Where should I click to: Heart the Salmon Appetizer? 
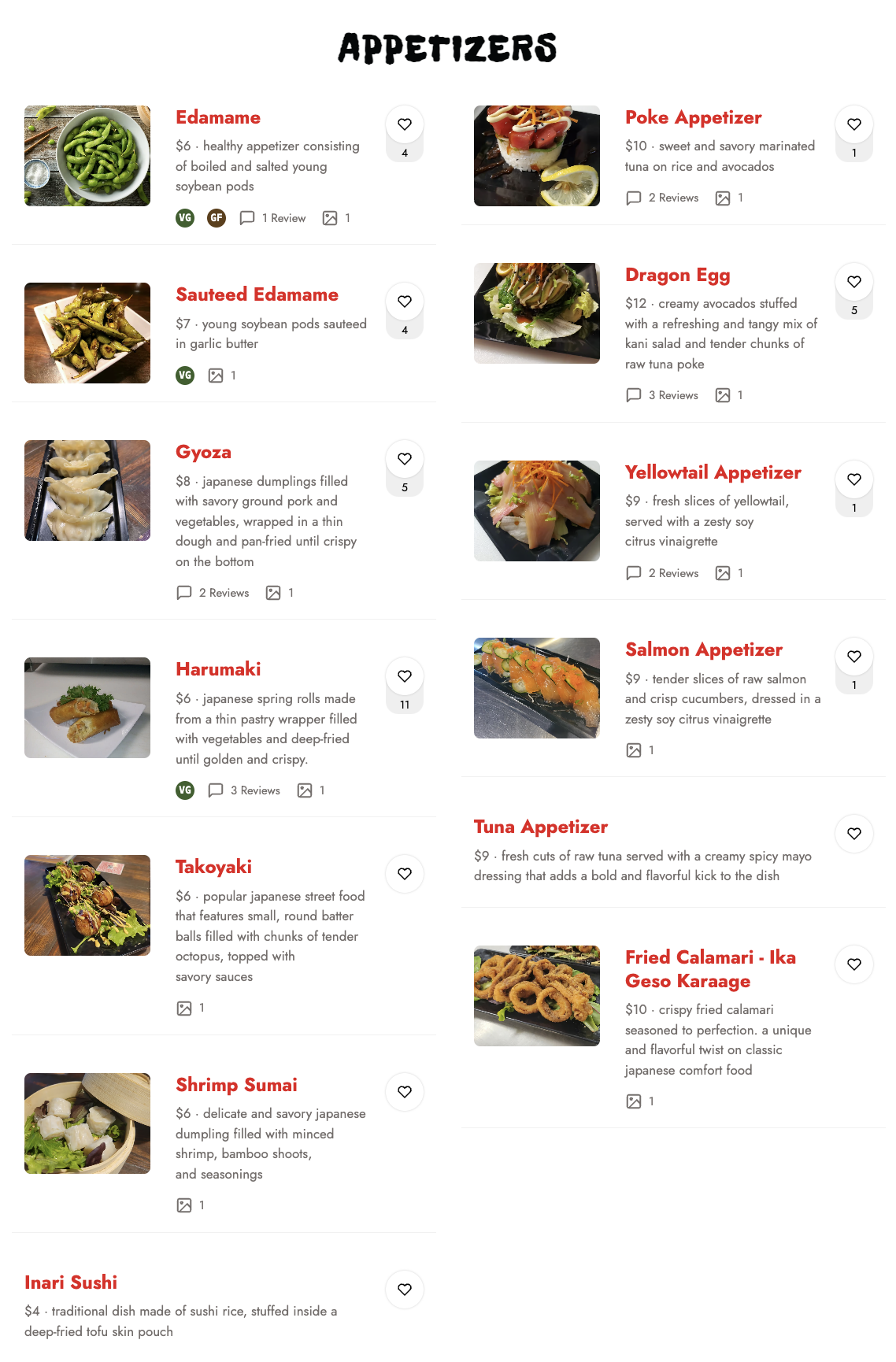854,657
